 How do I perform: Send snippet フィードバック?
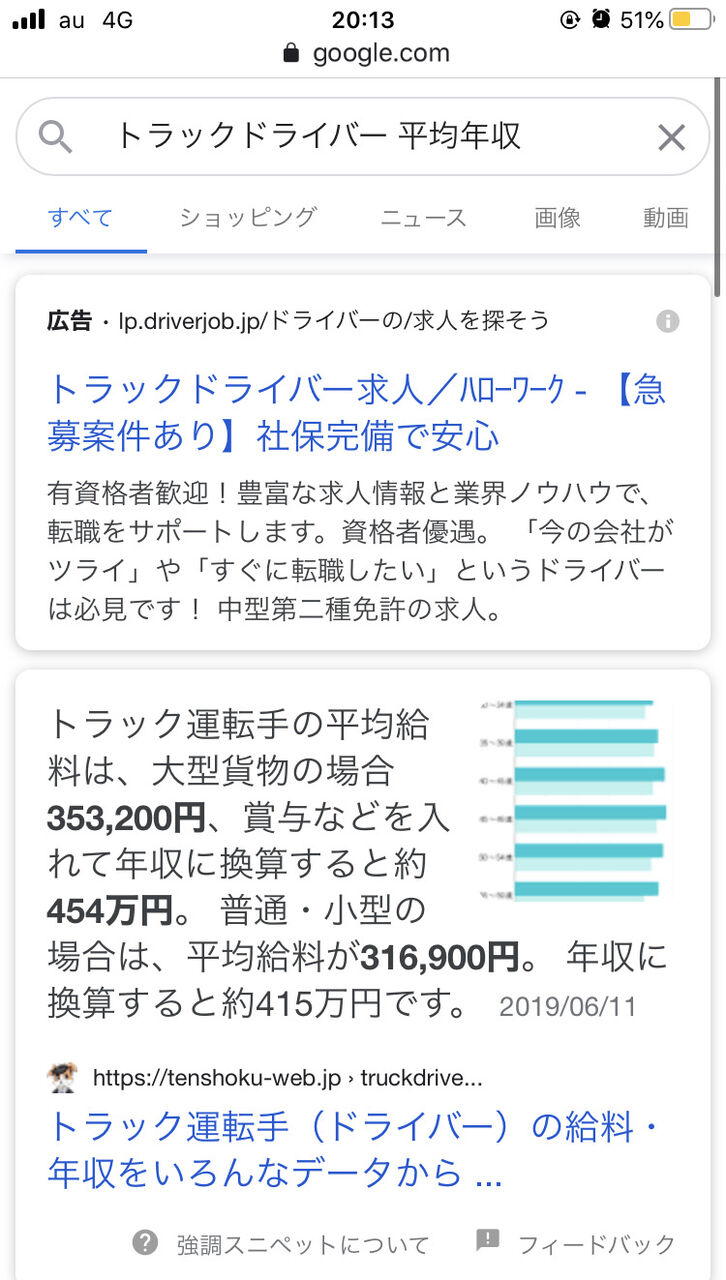pyautogui.click(x=576, y=1244)
